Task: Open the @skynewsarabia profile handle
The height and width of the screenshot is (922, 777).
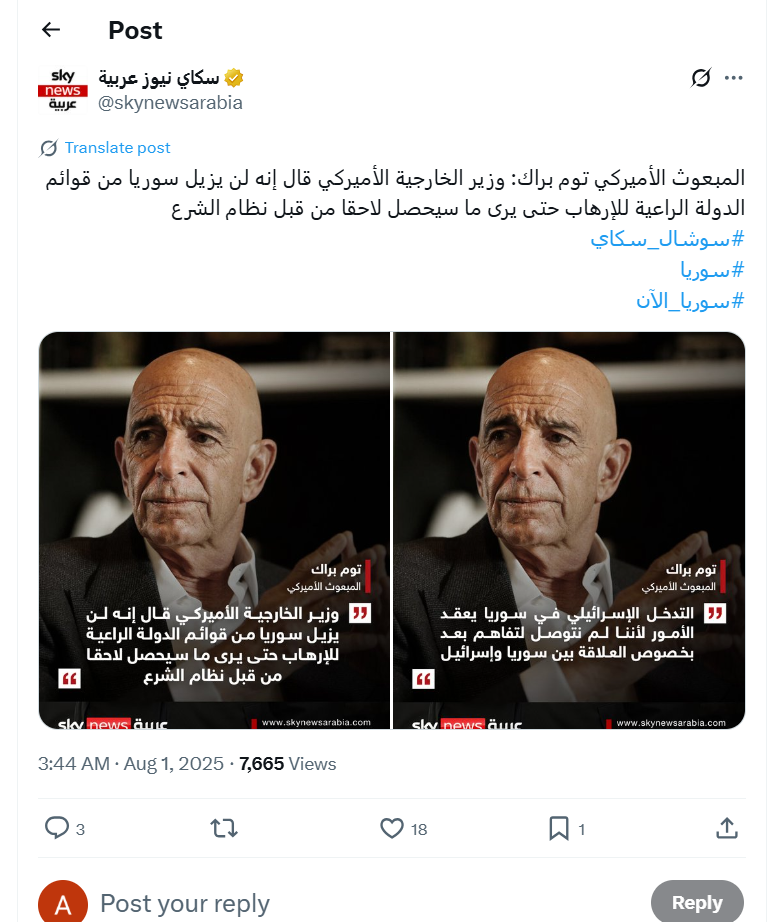Action: [x=170, y=103]
